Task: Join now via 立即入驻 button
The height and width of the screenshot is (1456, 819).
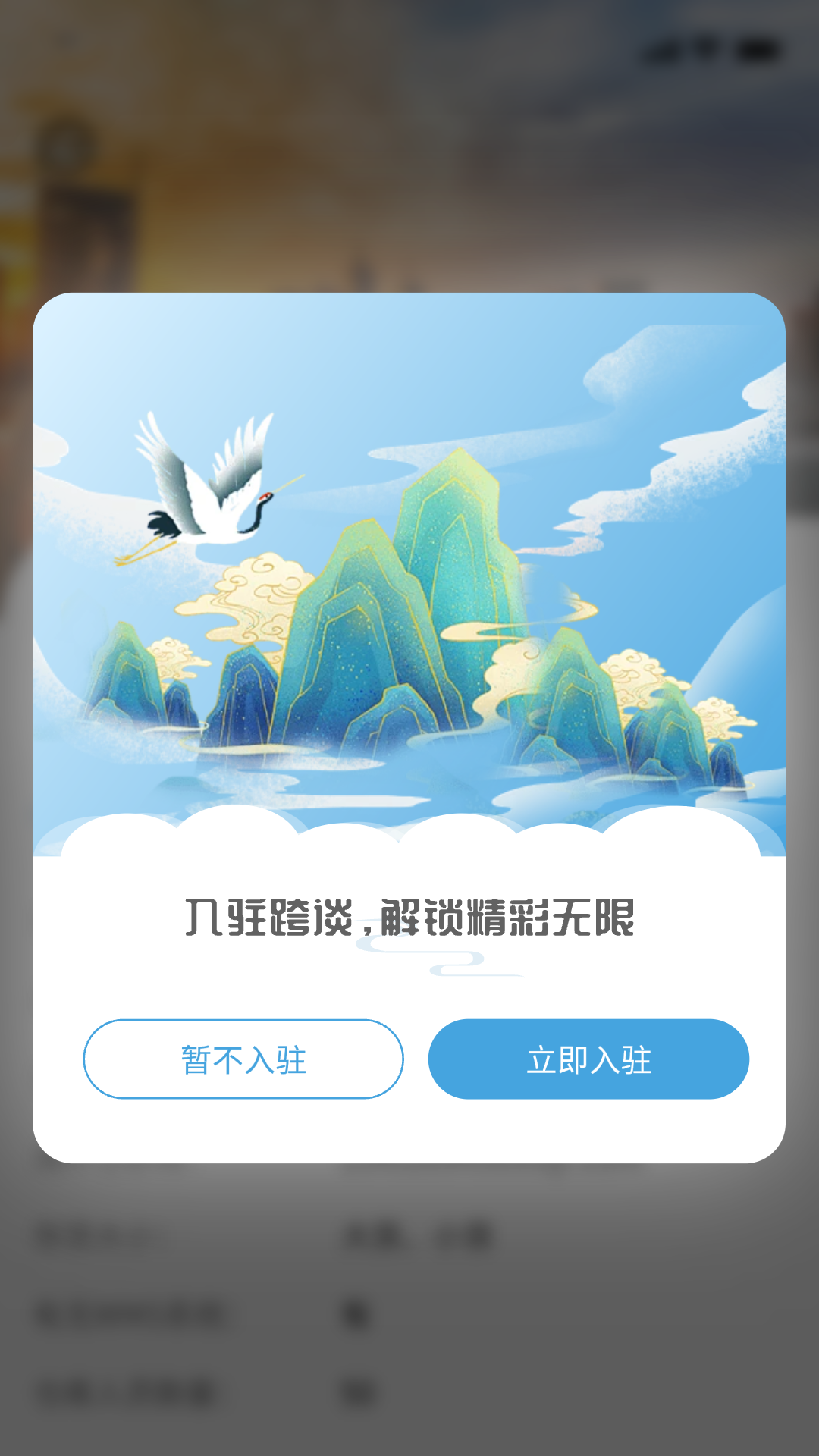Action: (x=588, y=1059)
